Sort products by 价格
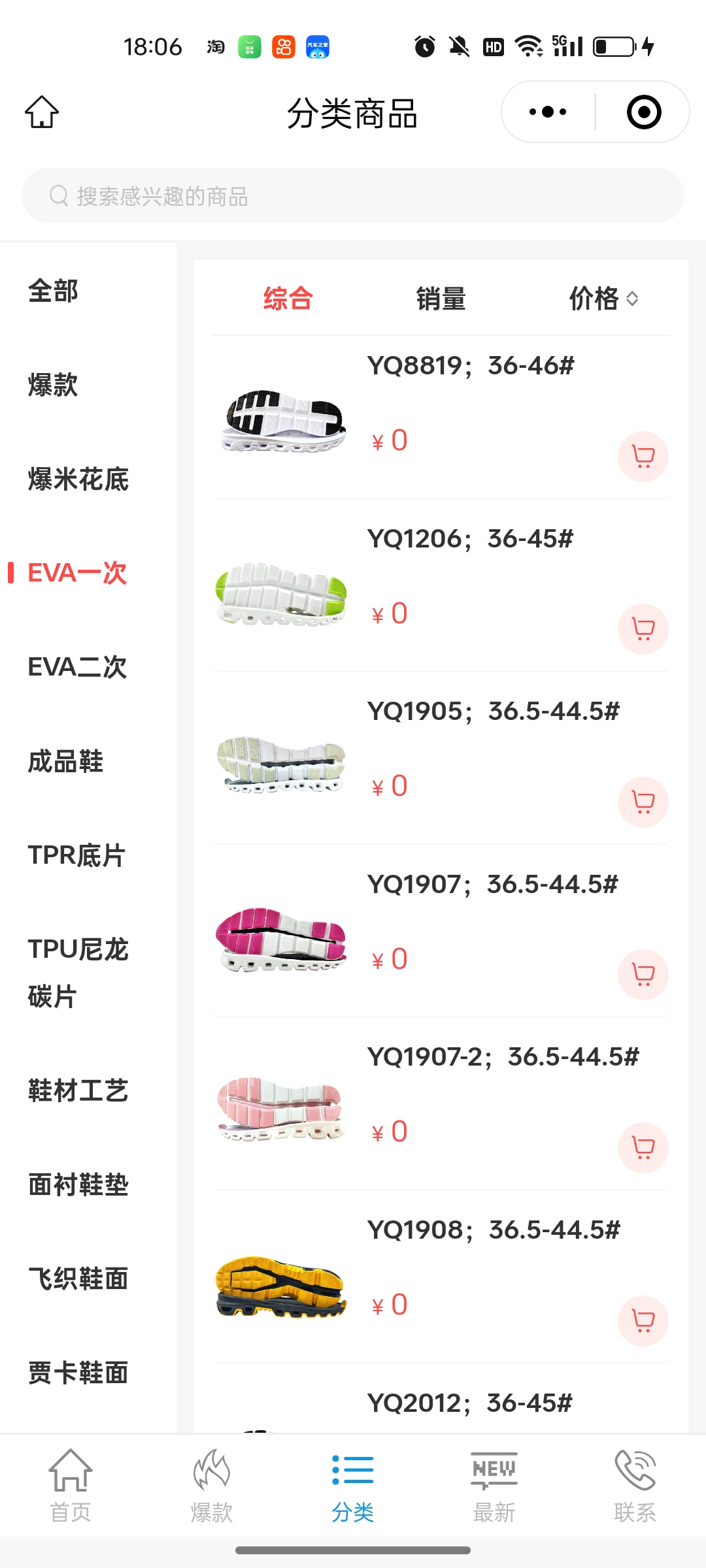706x1568 pixels. [603, 299]
